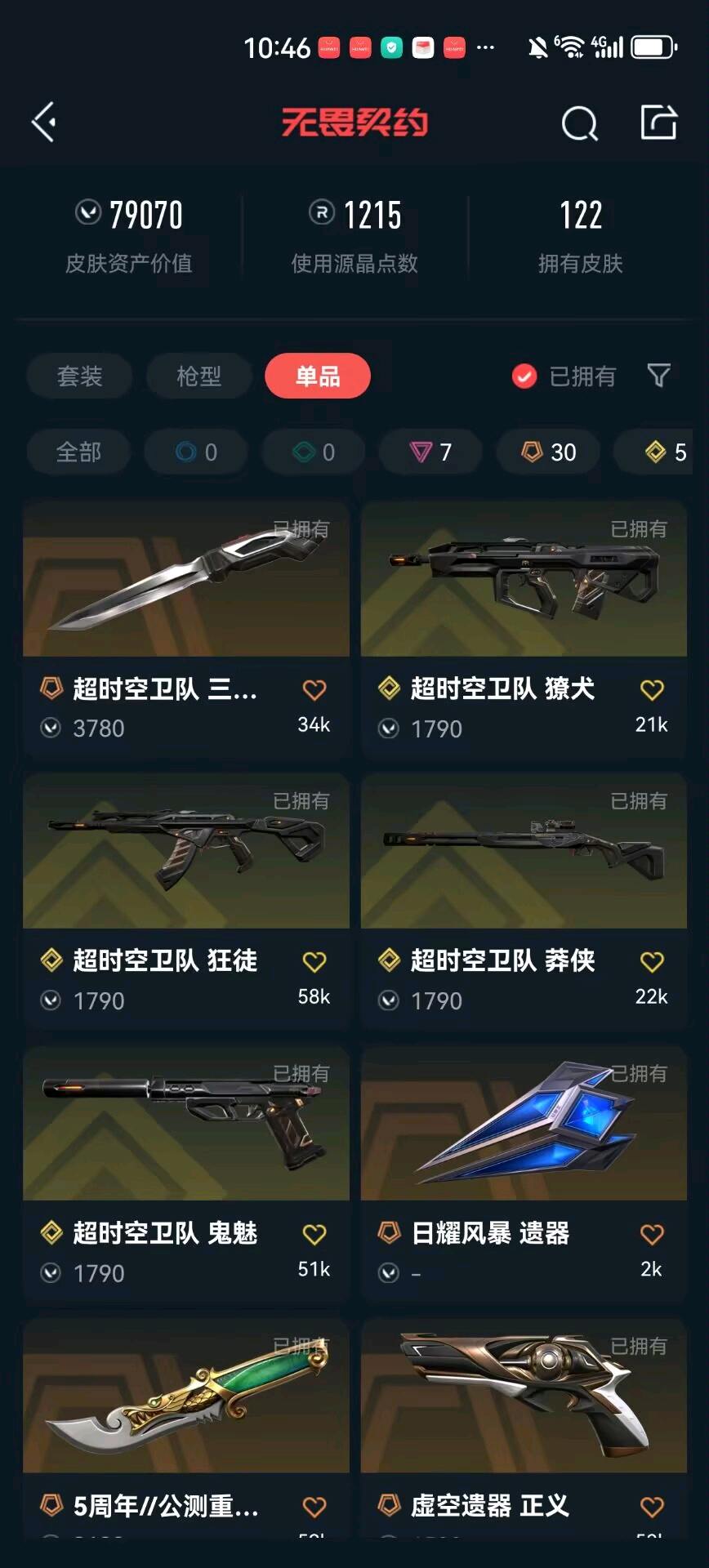Viewport: 709px width, 1568px height.
Task: Share this skin collection page
Action: pos(658,122)
